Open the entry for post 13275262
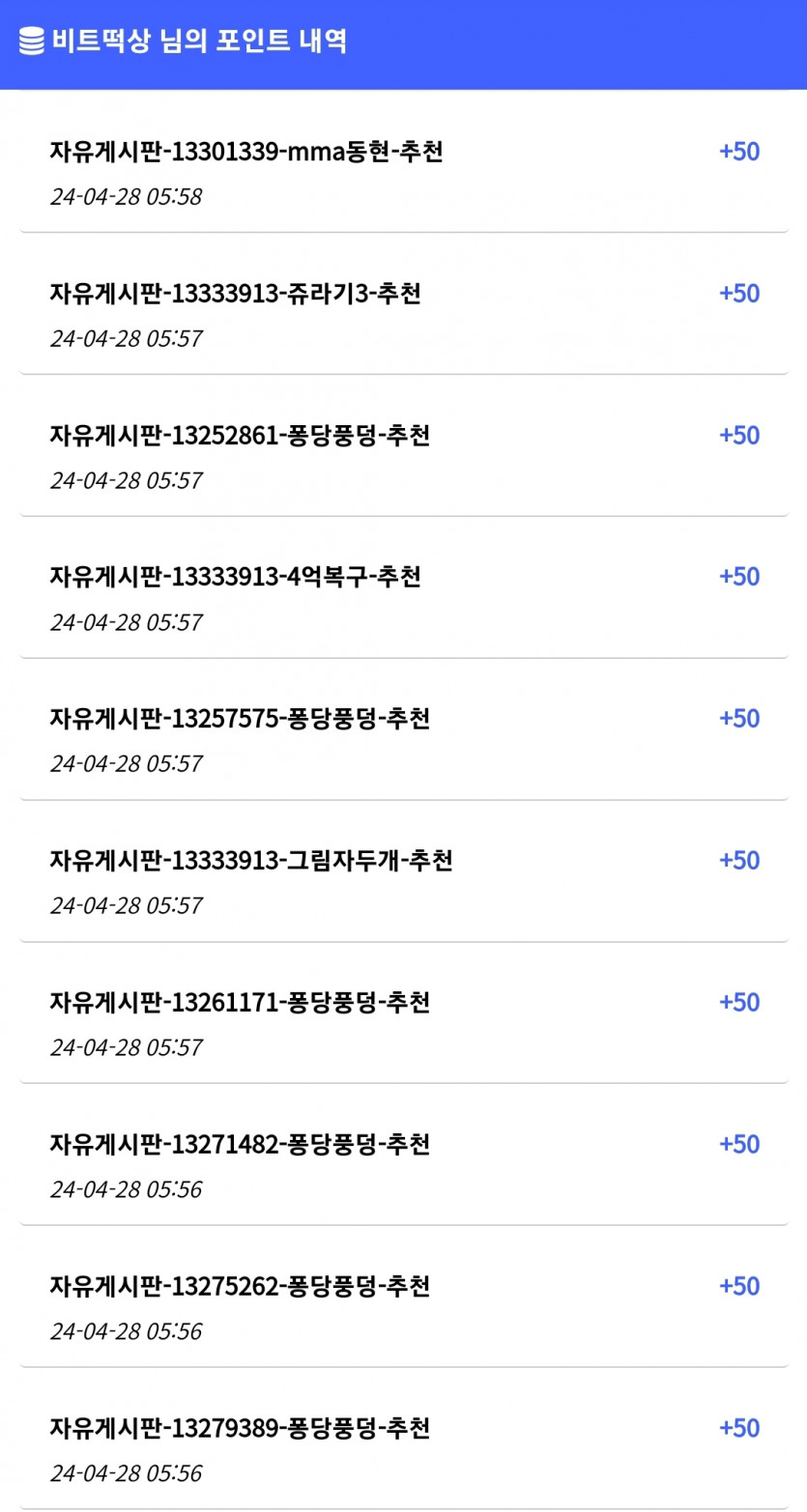 240,1287
